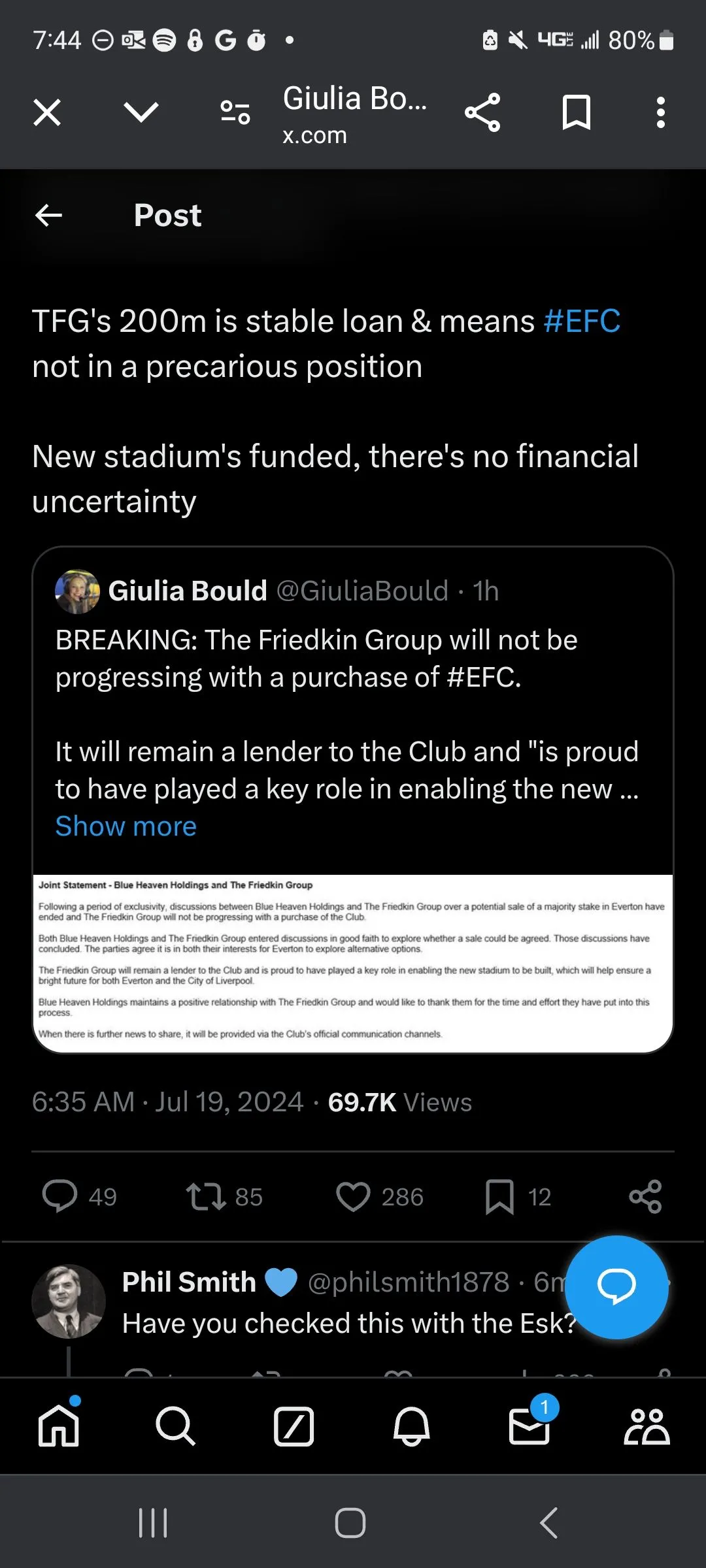The width and height of the screenshot is (706, 1568).
Task: Open the #EFC hashtag link
Action: 582,321
